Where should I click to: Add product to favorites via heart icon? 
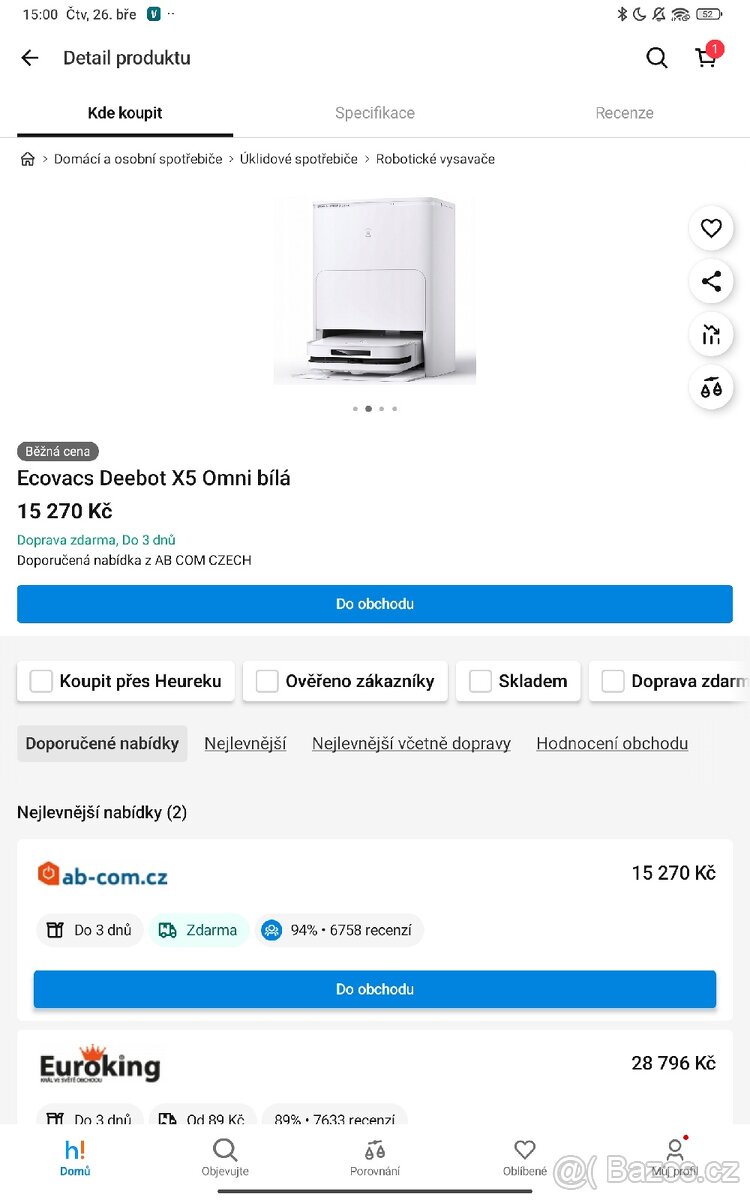(711, 228)
